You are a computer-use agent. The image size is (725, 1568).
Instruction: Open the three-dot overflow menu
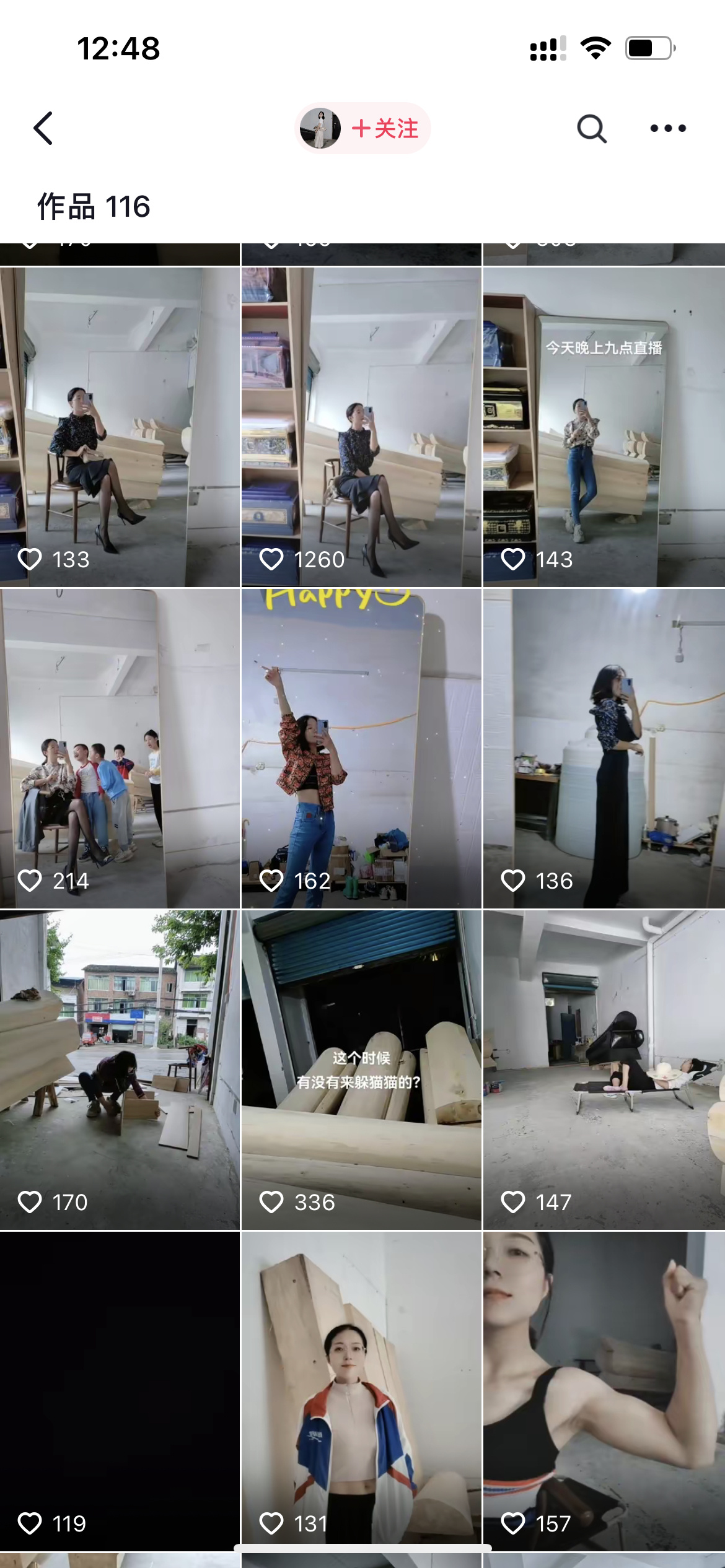(x=667, y=128)
